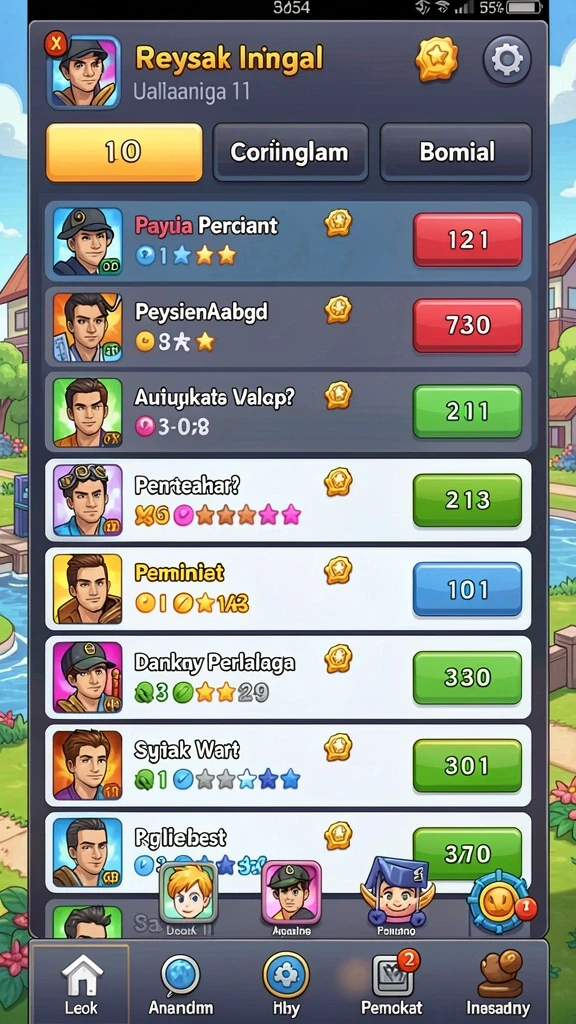Open the gold star badge in header
This screenshot has height=1024, width=576.
pyautogui.click(x=436, y=60)
